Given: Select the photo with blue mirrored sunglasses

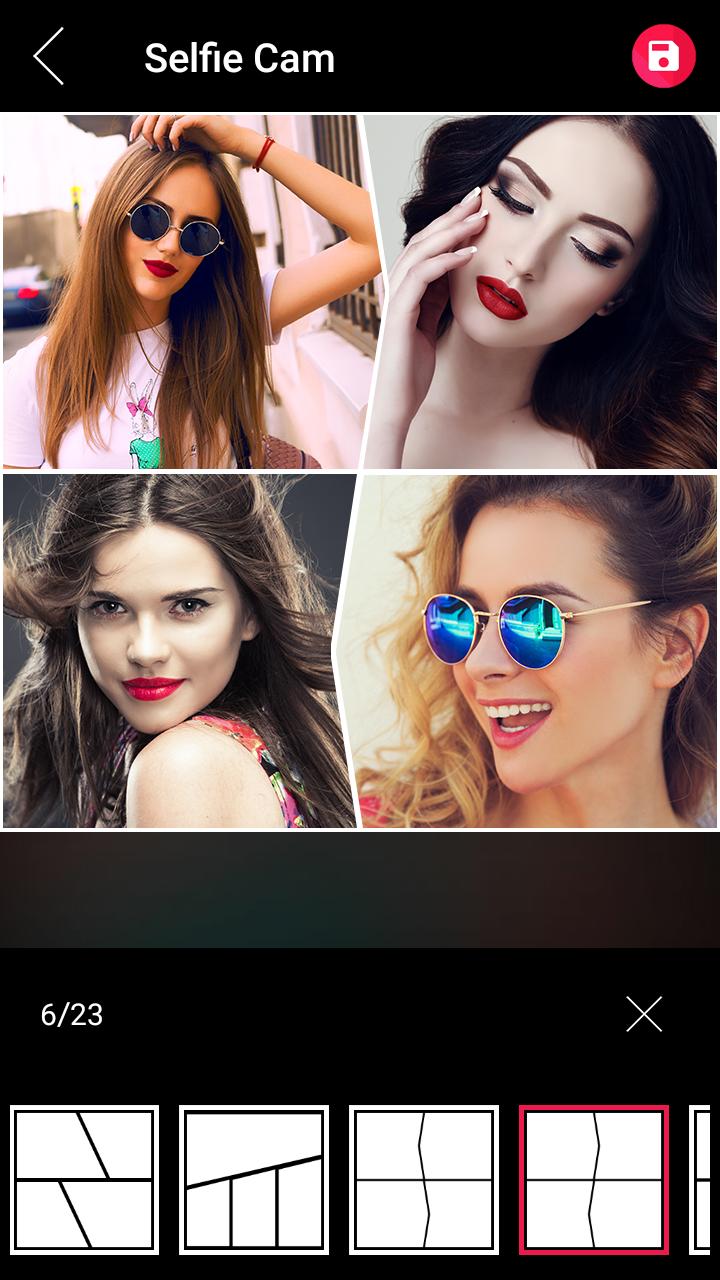Looking at the screenshot, I should [x=525, y=651].
